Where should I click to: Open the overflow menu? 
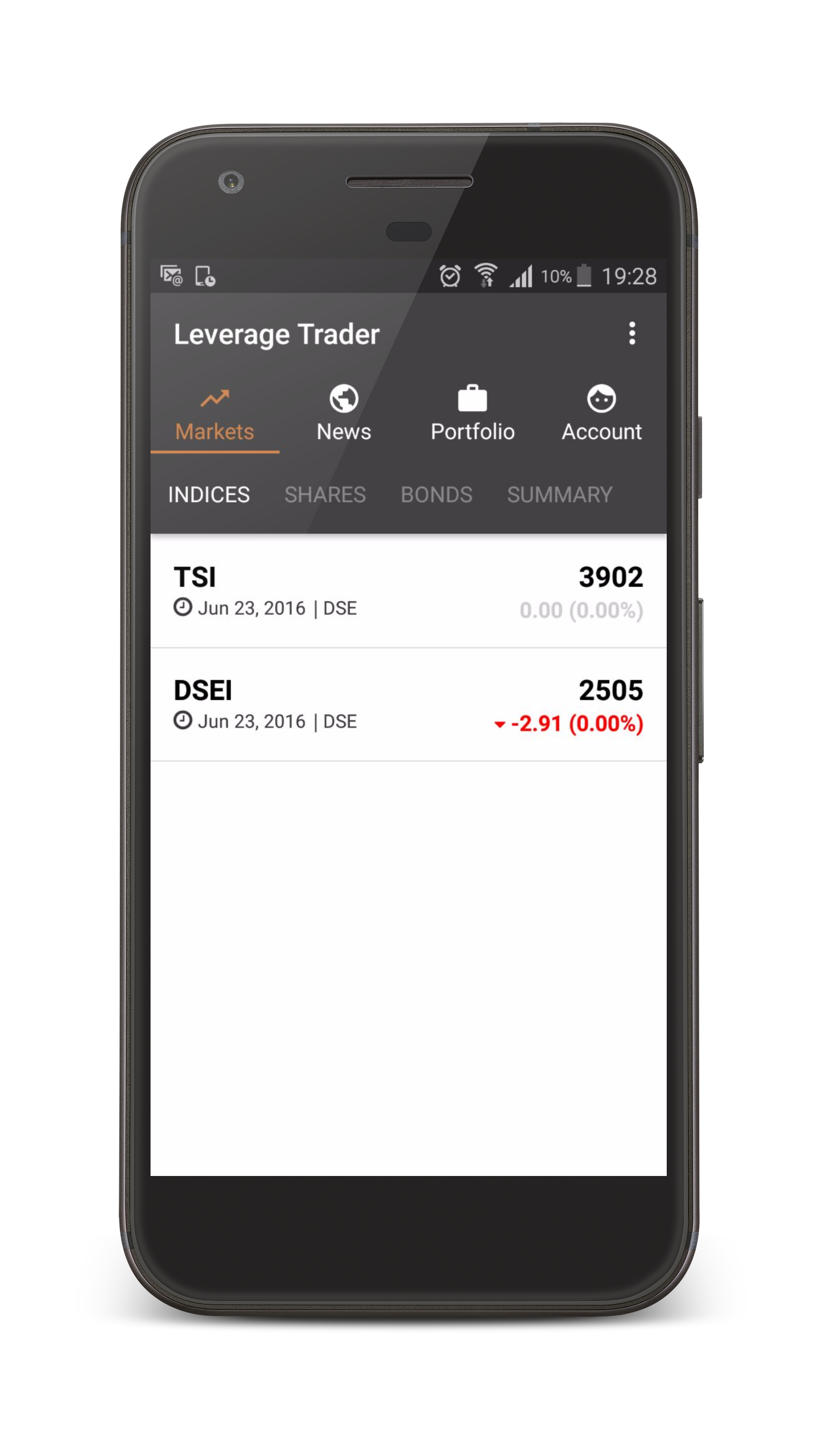[632, 334]
